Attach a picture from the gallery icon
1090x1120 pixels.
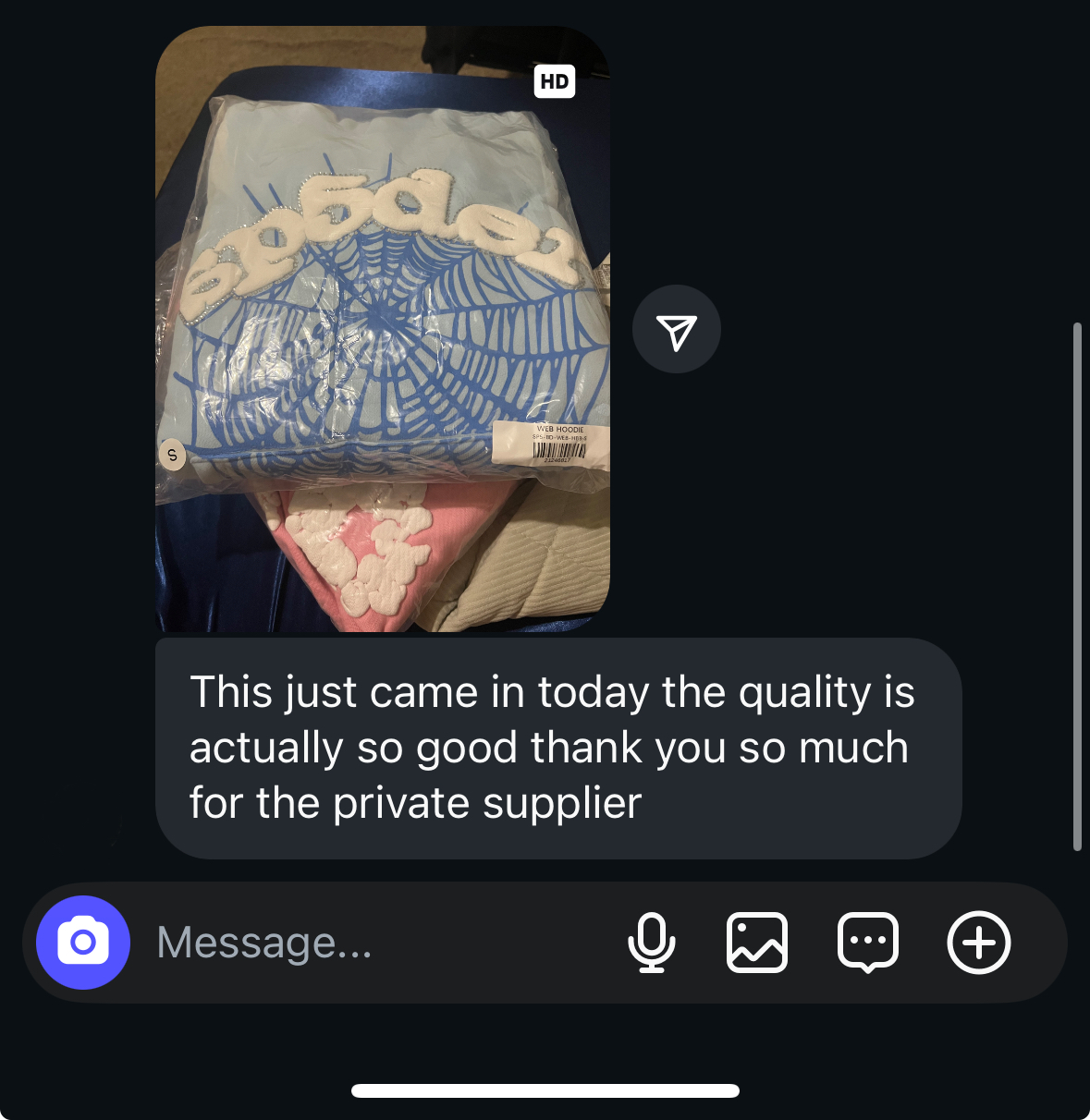[x=757, y=943]
